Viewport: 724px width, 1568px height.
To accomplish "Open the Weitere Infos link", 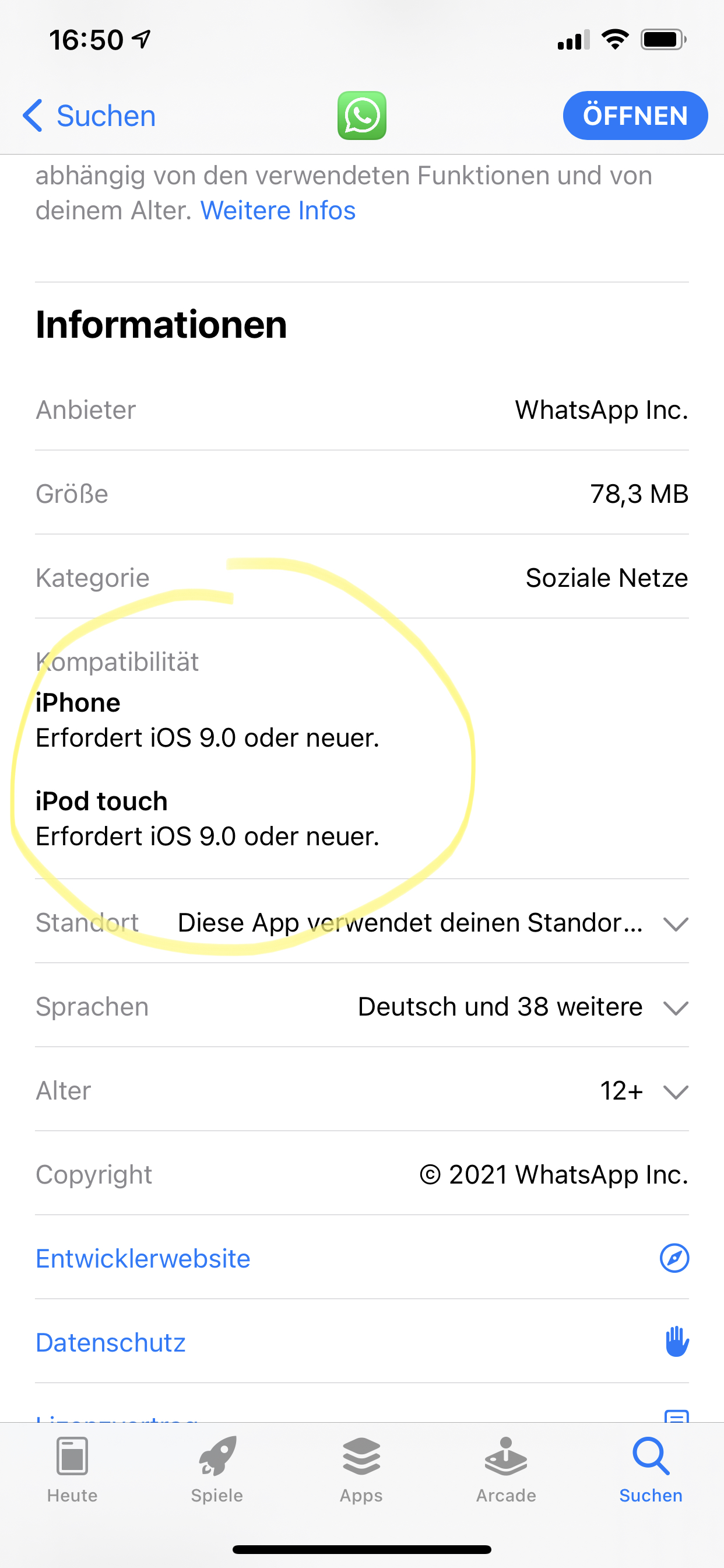I will pos(277,211).
